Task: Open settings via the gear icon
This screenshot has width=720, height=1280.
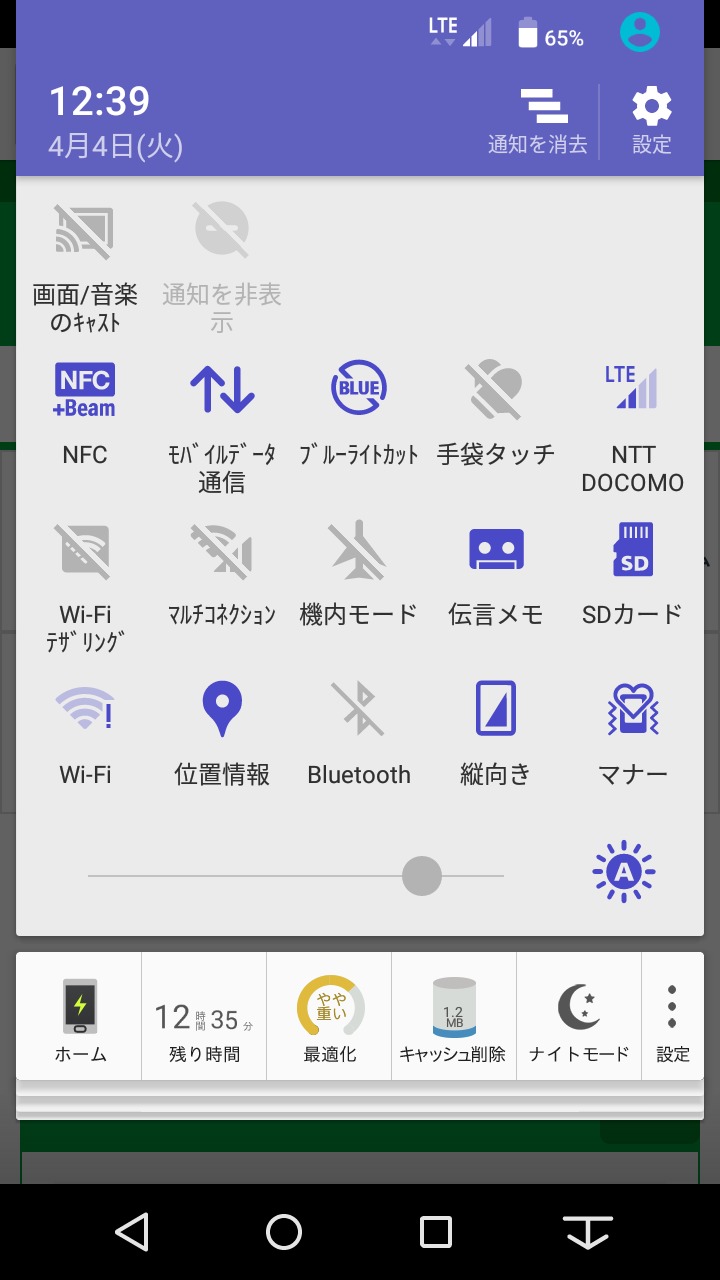Action: pyautogui.click(x=651, y=121)
